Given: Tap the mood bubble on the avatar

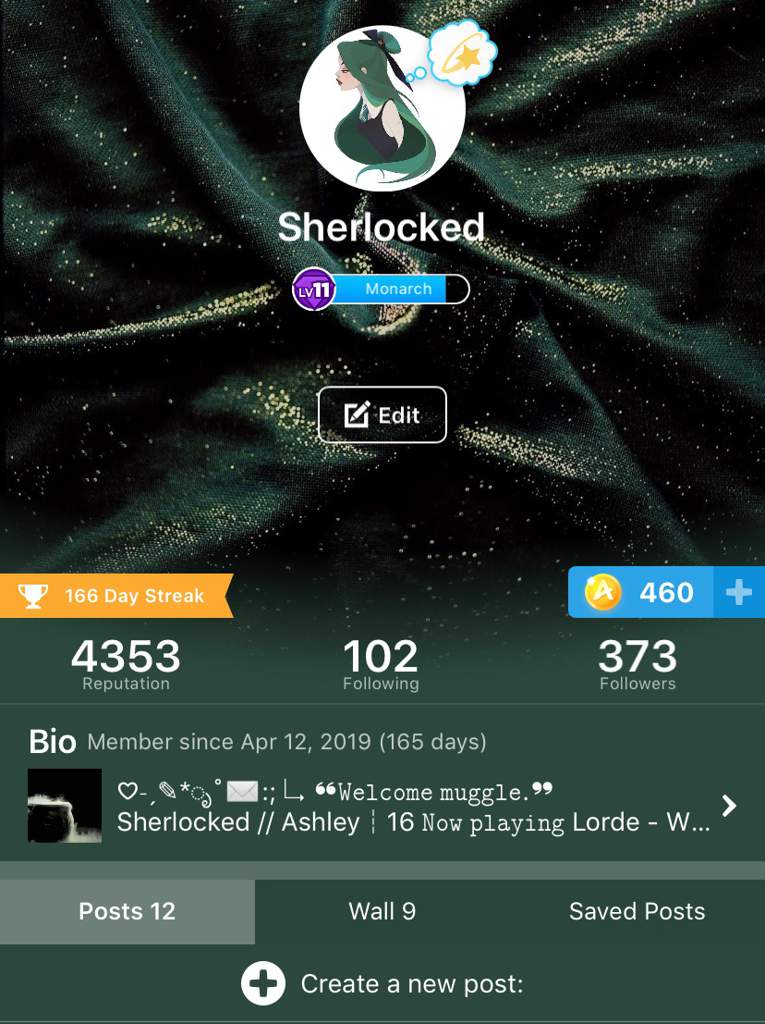Looking at the screenshot, I should tap(462, 54).
